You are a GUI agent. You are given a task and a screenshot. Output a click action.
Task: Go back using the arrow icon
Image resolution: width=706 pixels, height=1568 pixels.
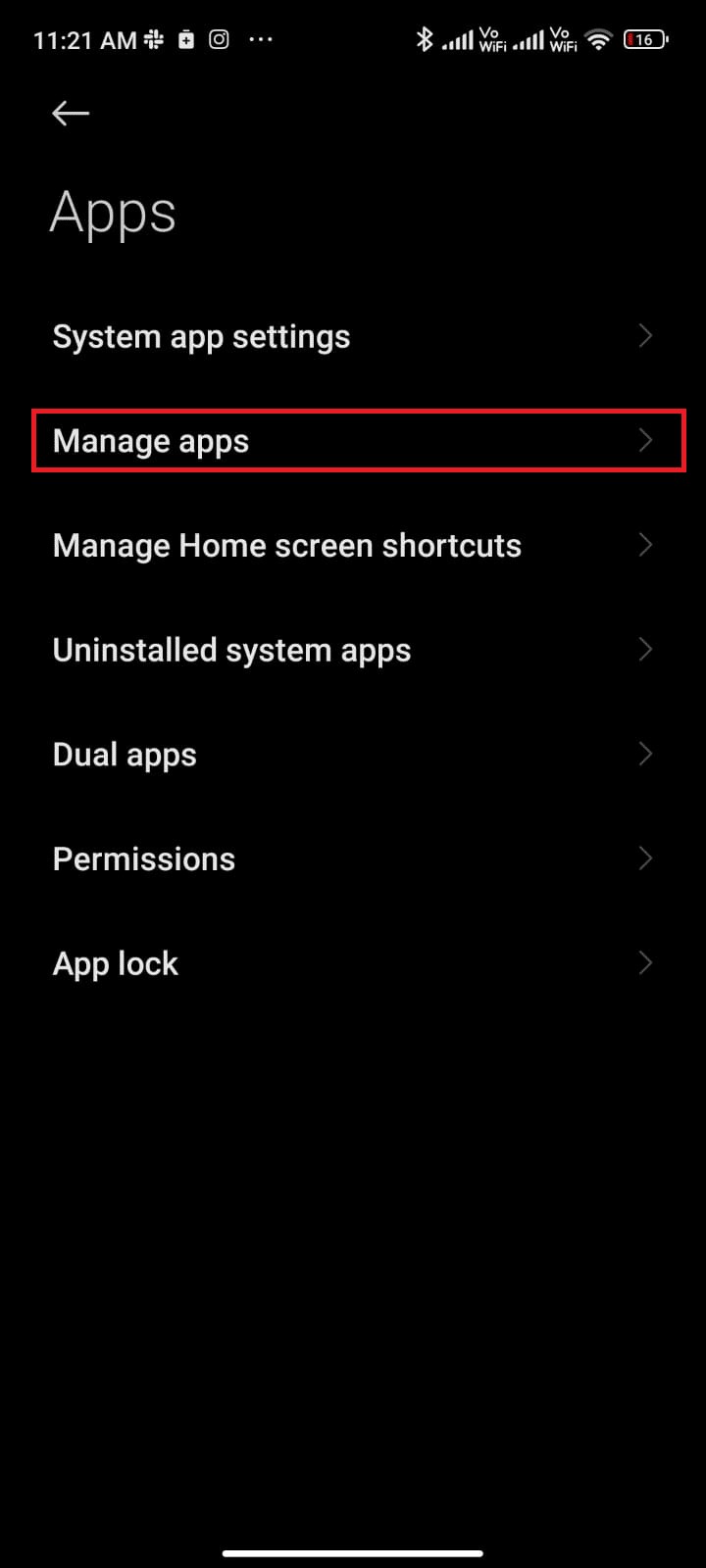[71, 114]
